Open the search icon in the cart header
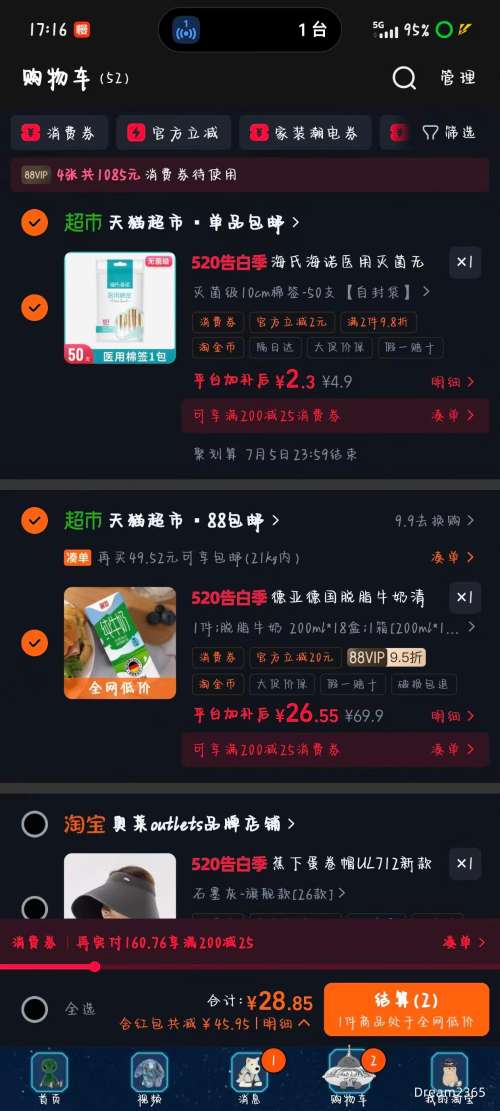 (x=404, y=78)
